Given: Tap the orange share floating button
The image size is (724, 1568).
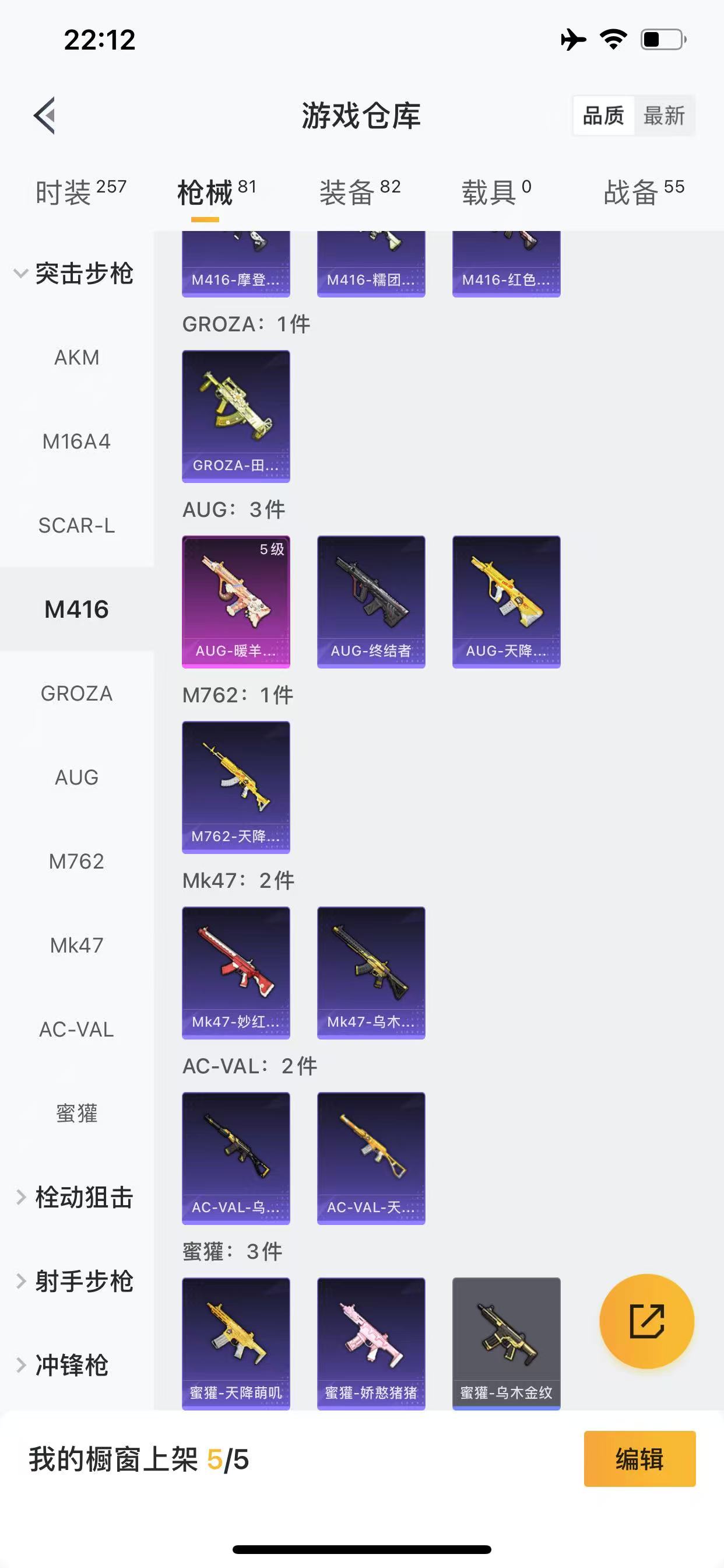Looking at the screenshot, I should pos(646,1321).
